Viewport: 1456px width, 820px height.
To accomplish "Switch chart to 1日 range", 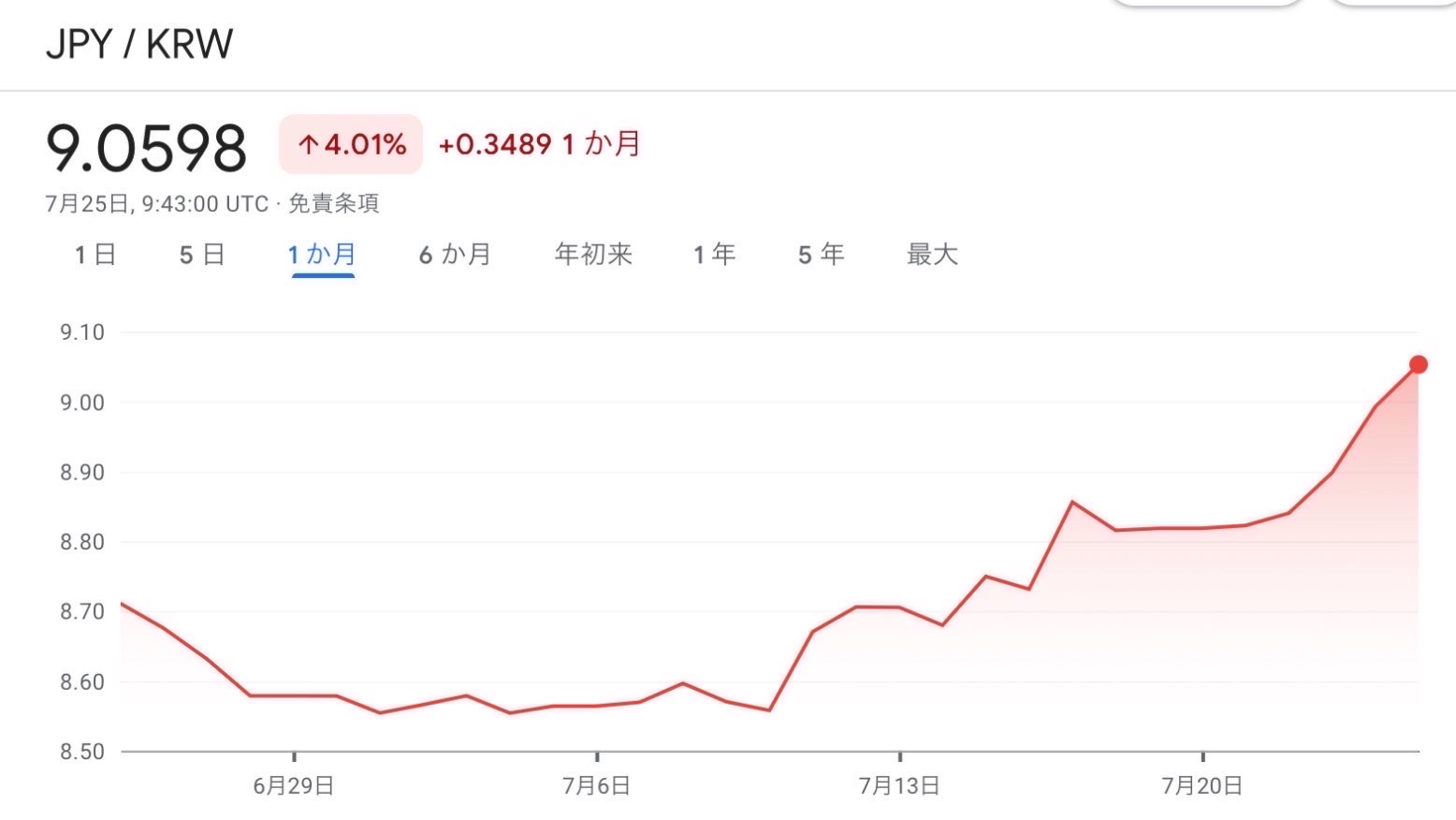I will click(95, 255).
